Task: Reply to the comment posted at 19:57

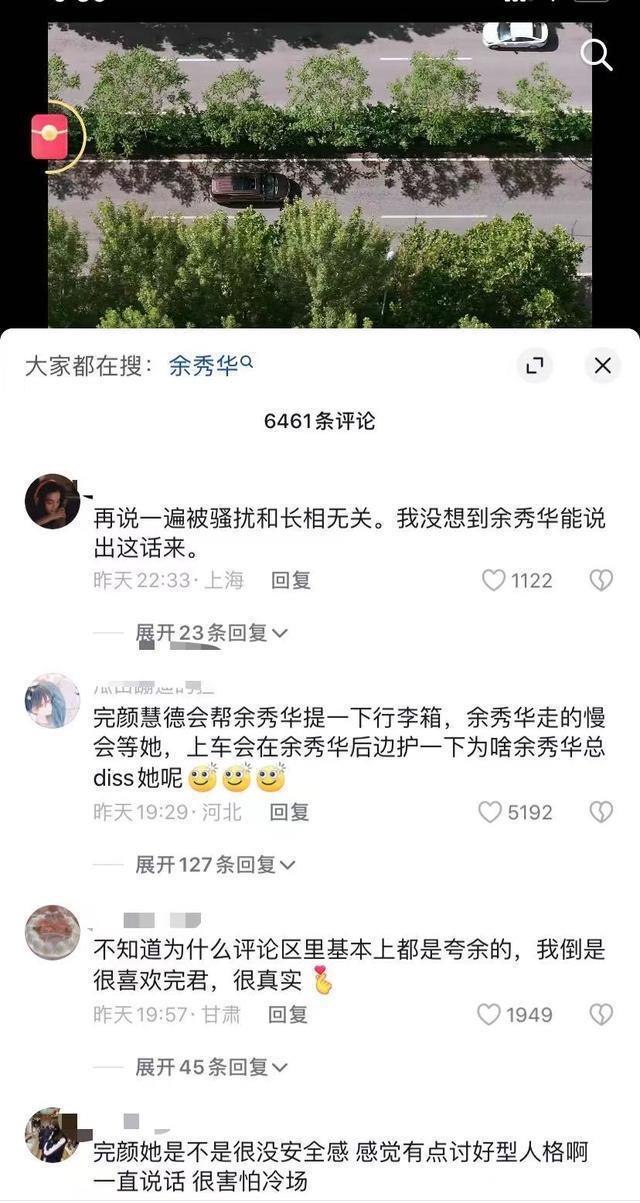Action: [288, 1015]
